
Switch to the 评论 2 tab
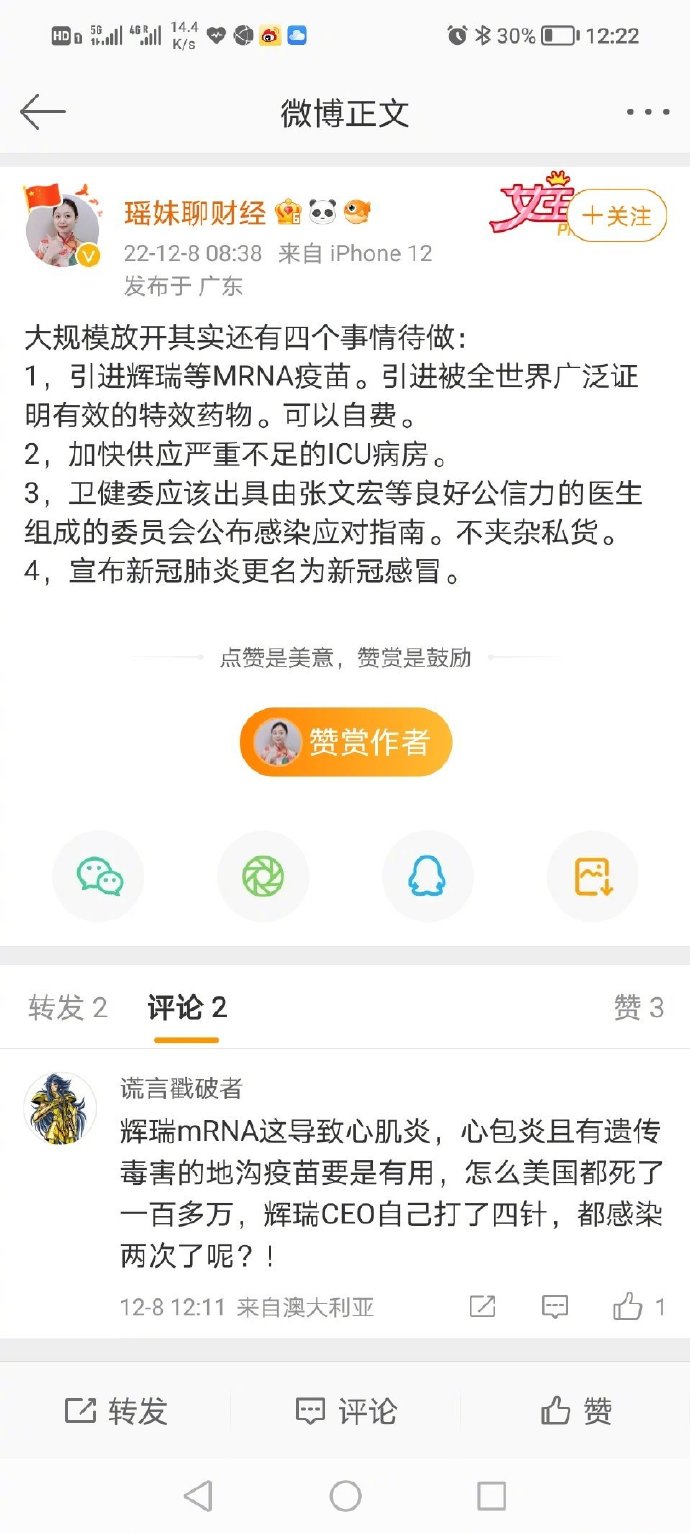(187, 1007)
